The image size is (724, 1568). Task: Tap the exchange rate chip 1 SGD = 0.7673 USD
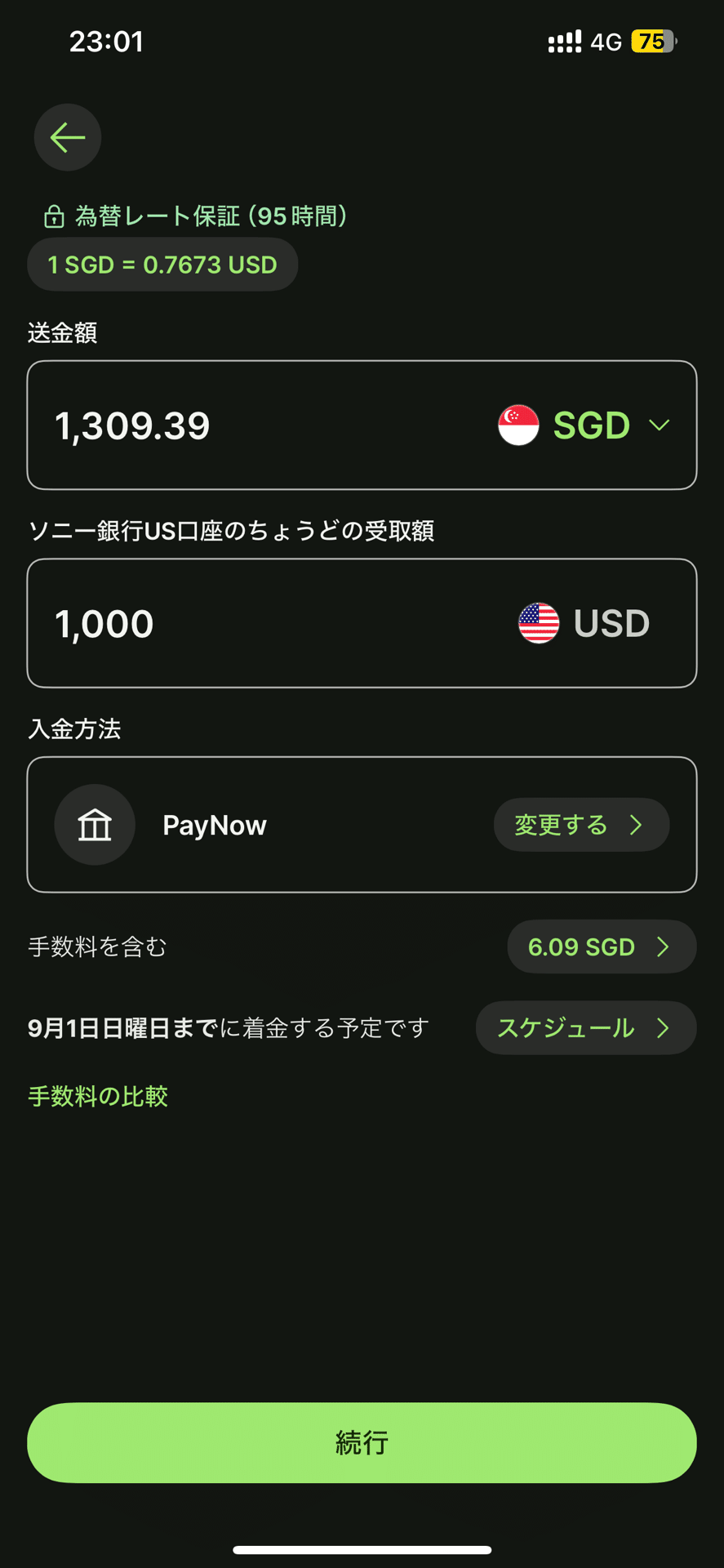162,264
